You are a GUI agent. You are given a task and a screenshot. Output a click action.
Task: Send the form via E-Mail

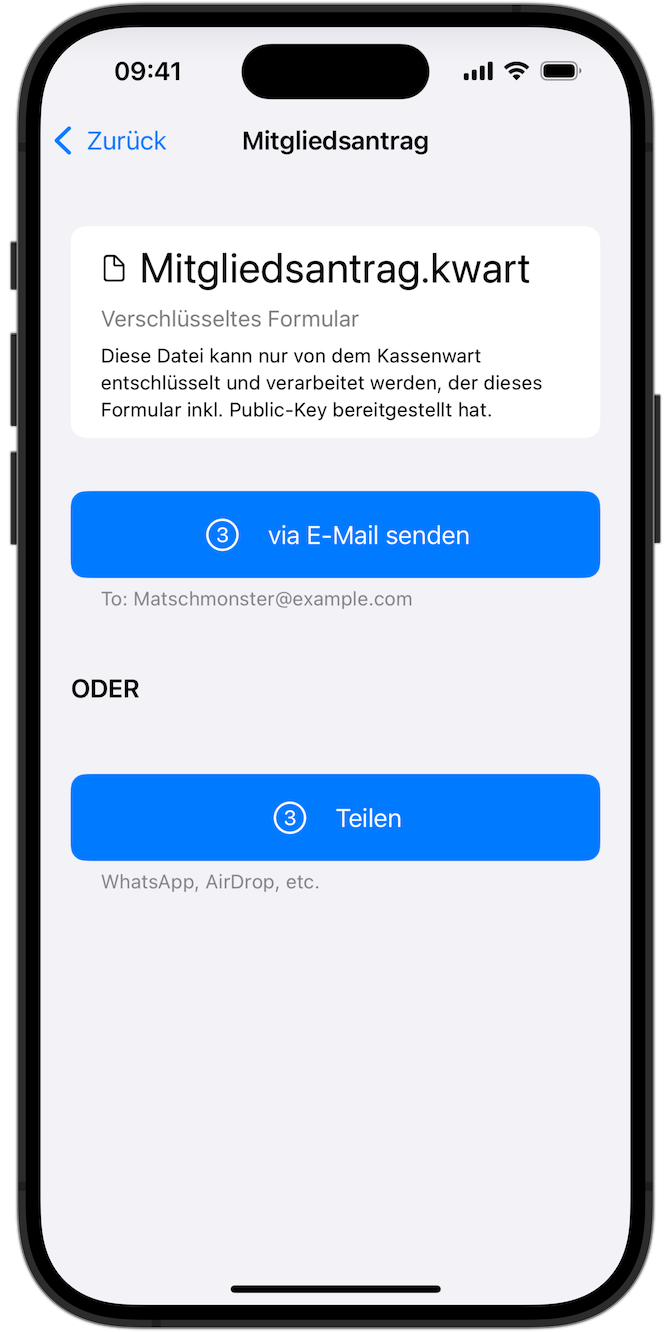[x=335, y=535]
